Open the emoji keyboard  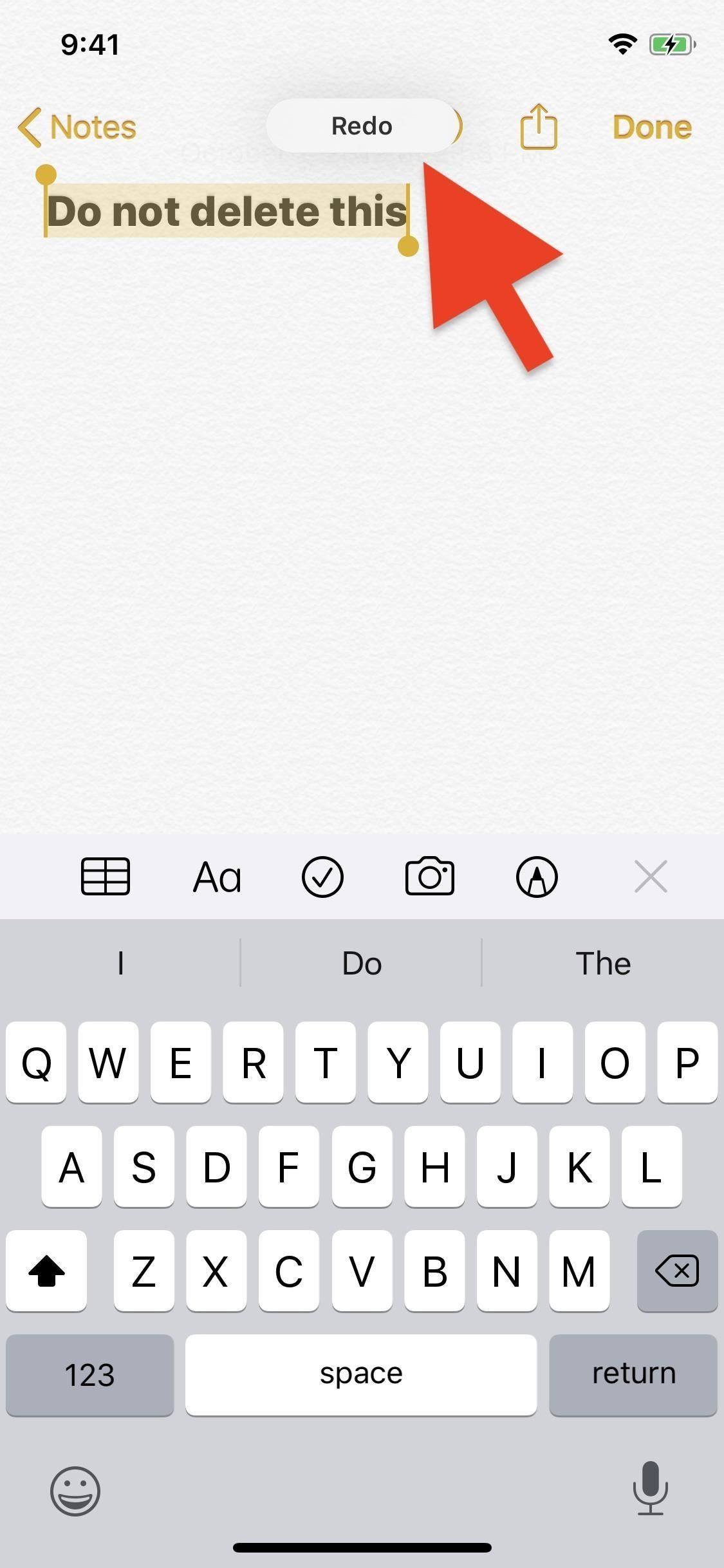pyautogui.click(x=75, y=1491)
